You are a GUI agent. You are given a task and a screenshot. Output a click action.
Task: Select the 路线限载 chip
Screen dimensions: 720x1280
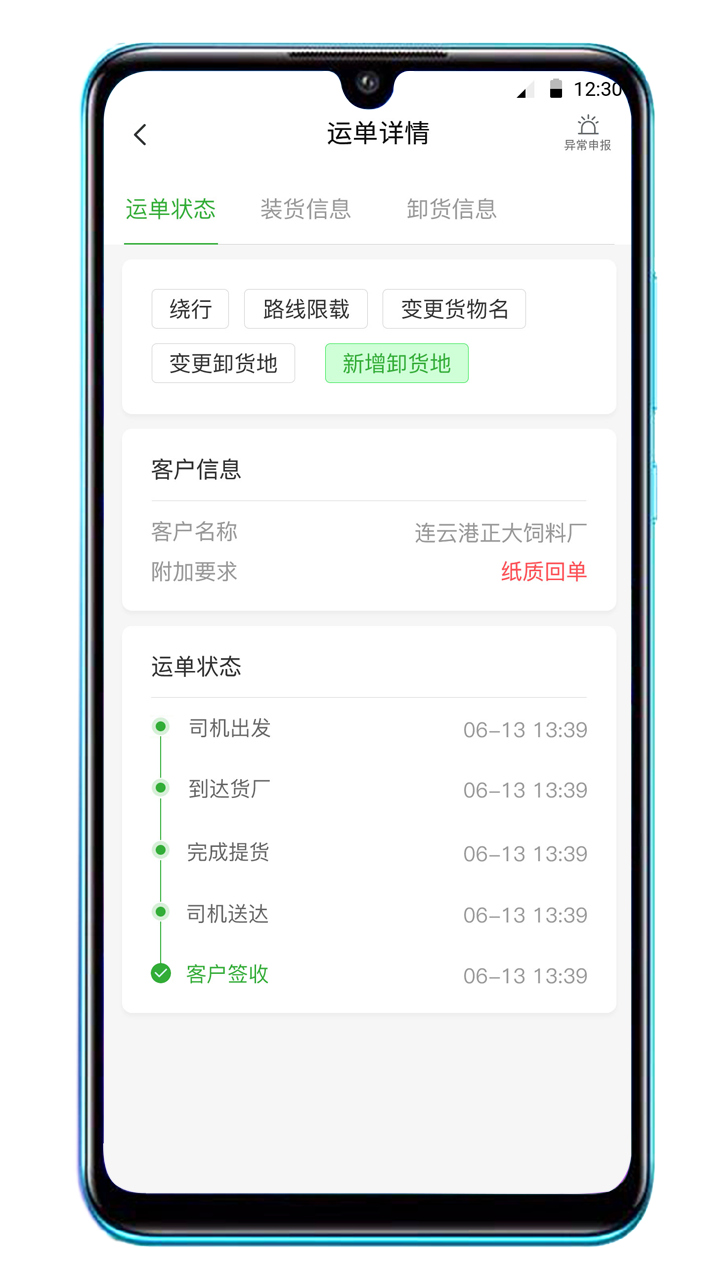point(306,310)
